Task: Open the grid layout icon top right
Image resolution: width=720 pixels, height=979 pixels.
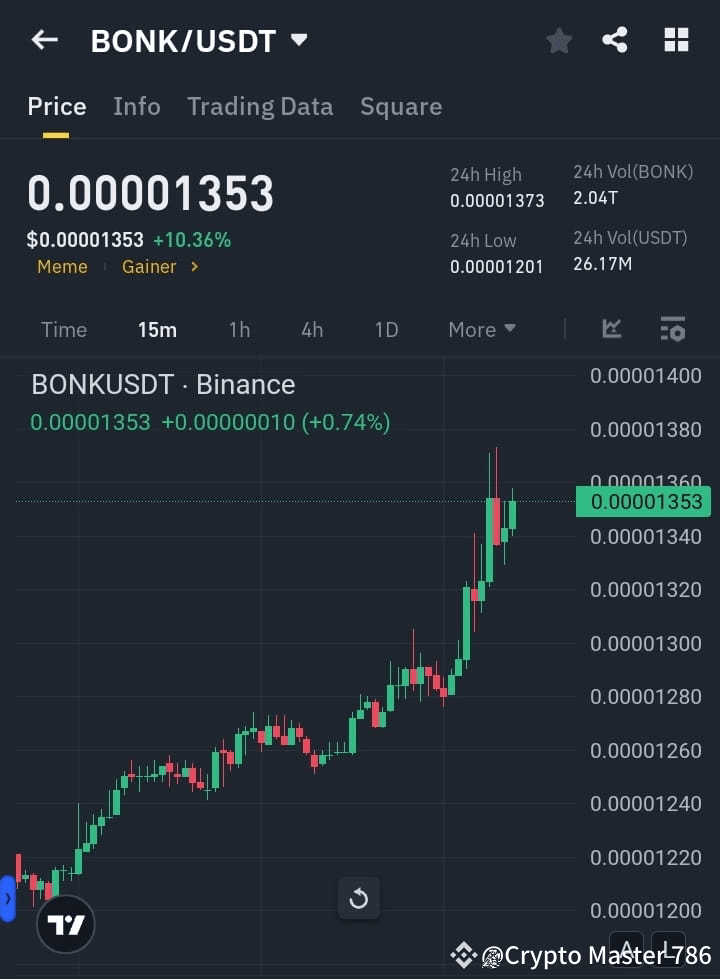Action: click(x=676, y=40)
